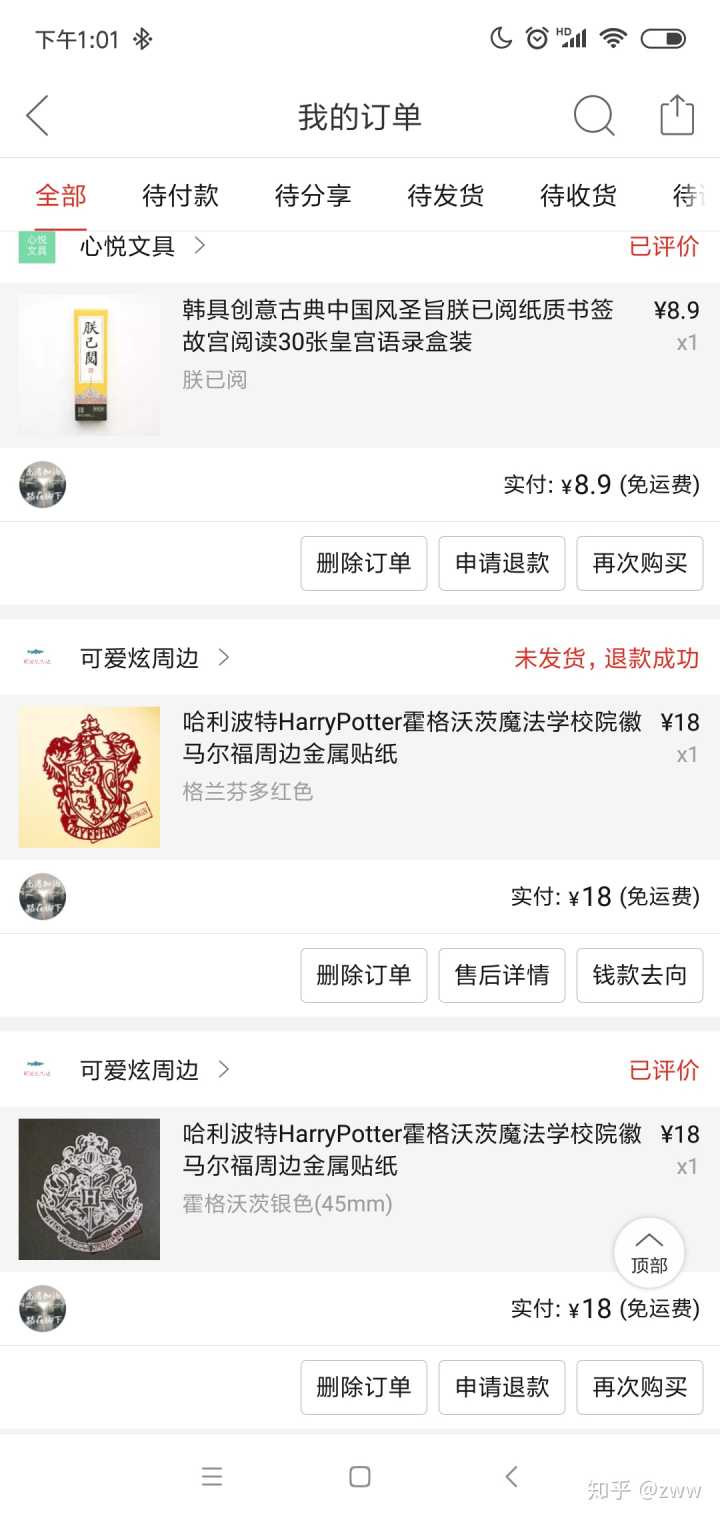Check 钱款去向 for the refunded order

(640, 975)
